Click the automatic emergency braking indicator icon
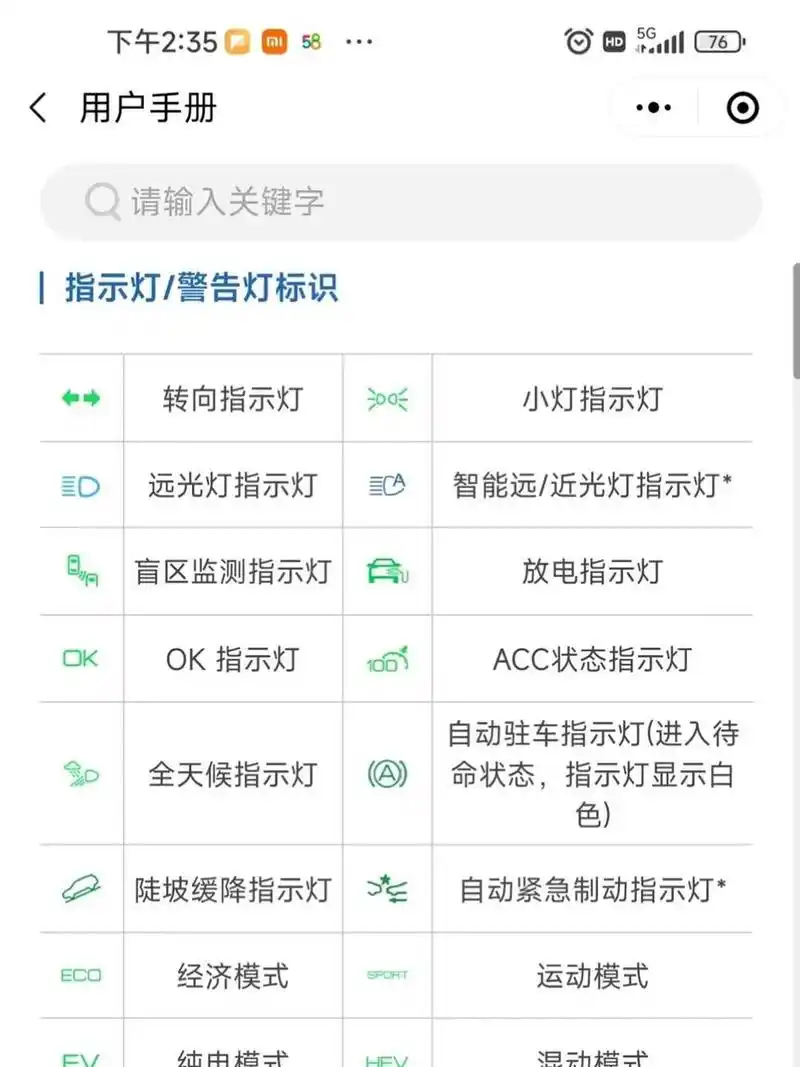The image size is (800, 1067). [x=388, y=890]
